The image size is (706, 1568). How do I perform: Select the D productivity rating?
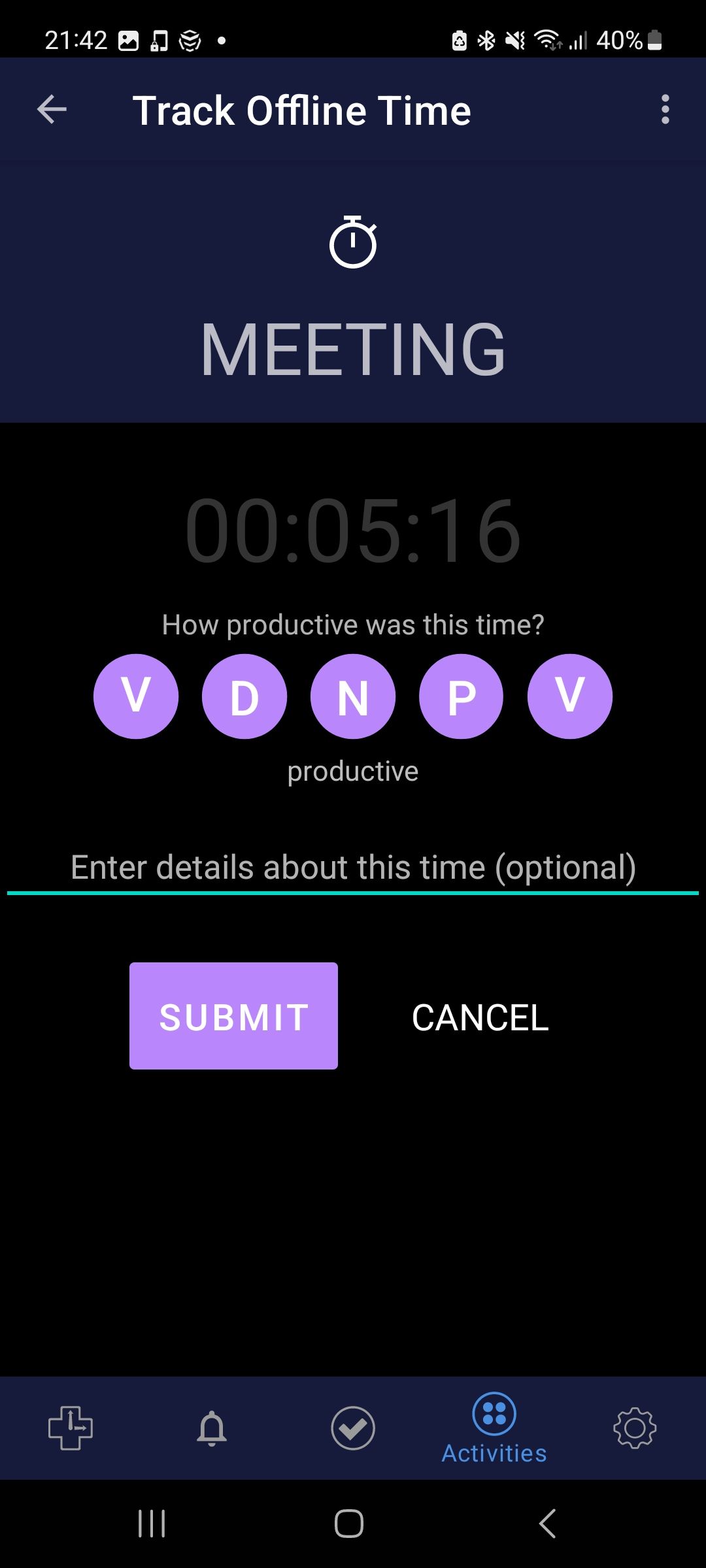click(244, 696)
